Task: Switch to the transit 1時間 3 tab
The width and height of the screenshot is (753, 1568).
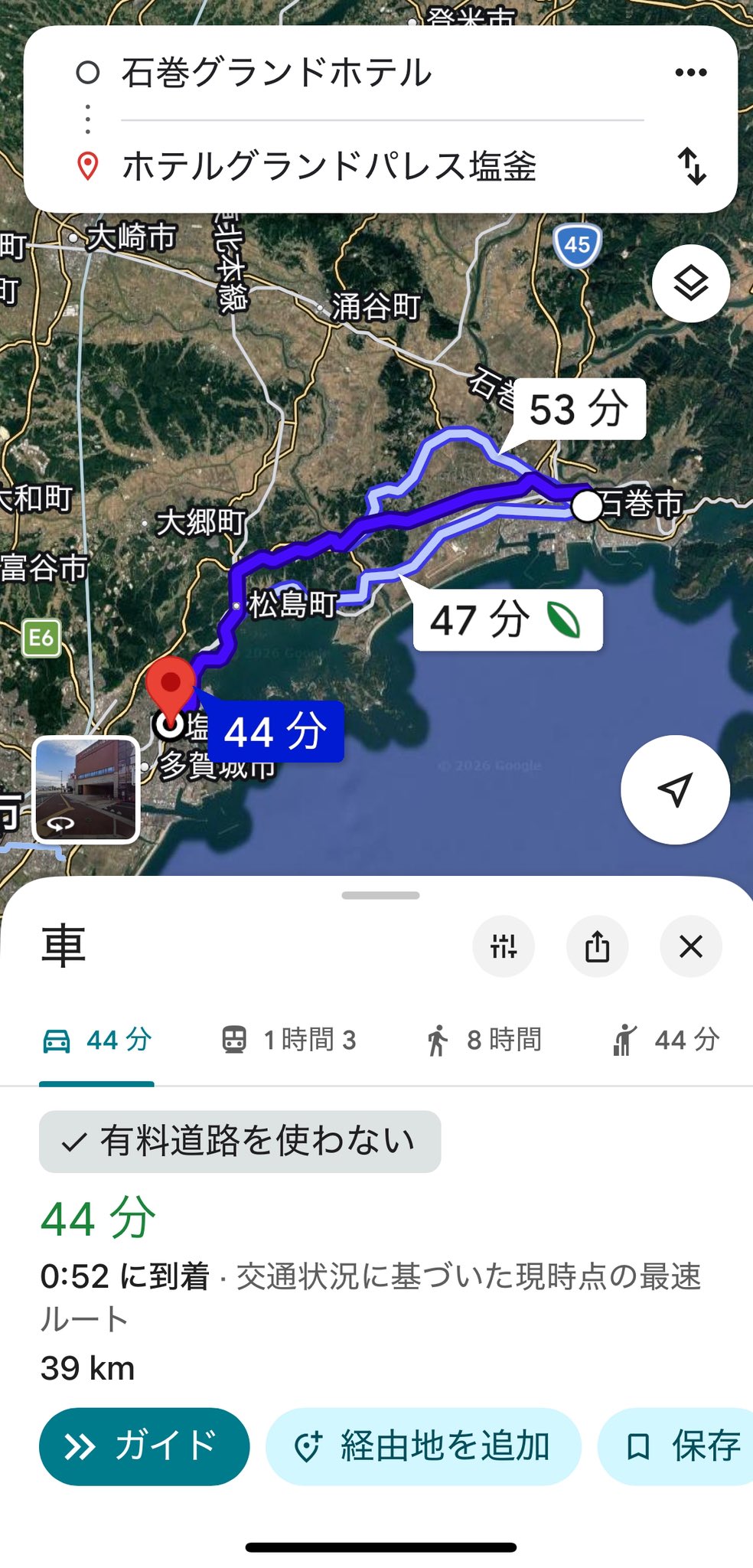Action: [289, 1040]
